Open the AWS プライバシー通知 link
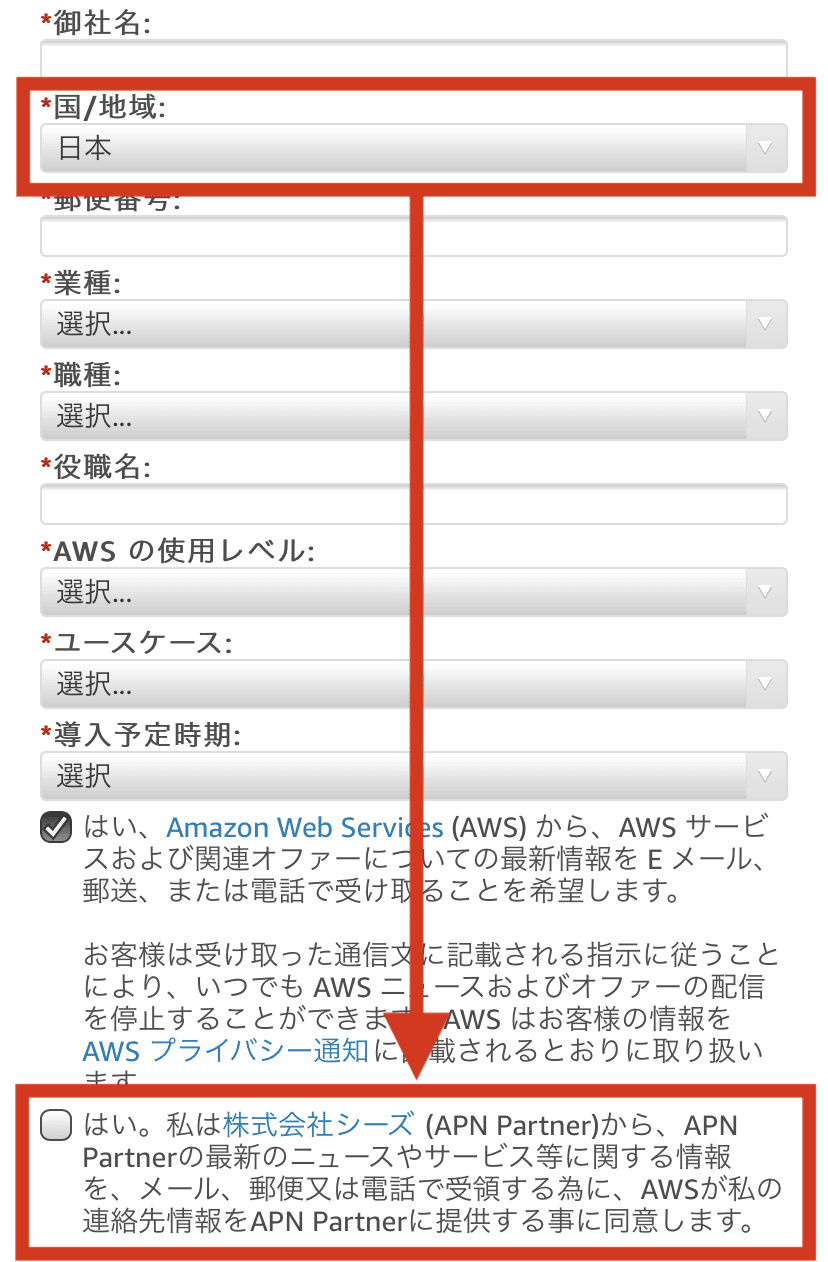828x1262 pixels. click(x=226, y=1050)
